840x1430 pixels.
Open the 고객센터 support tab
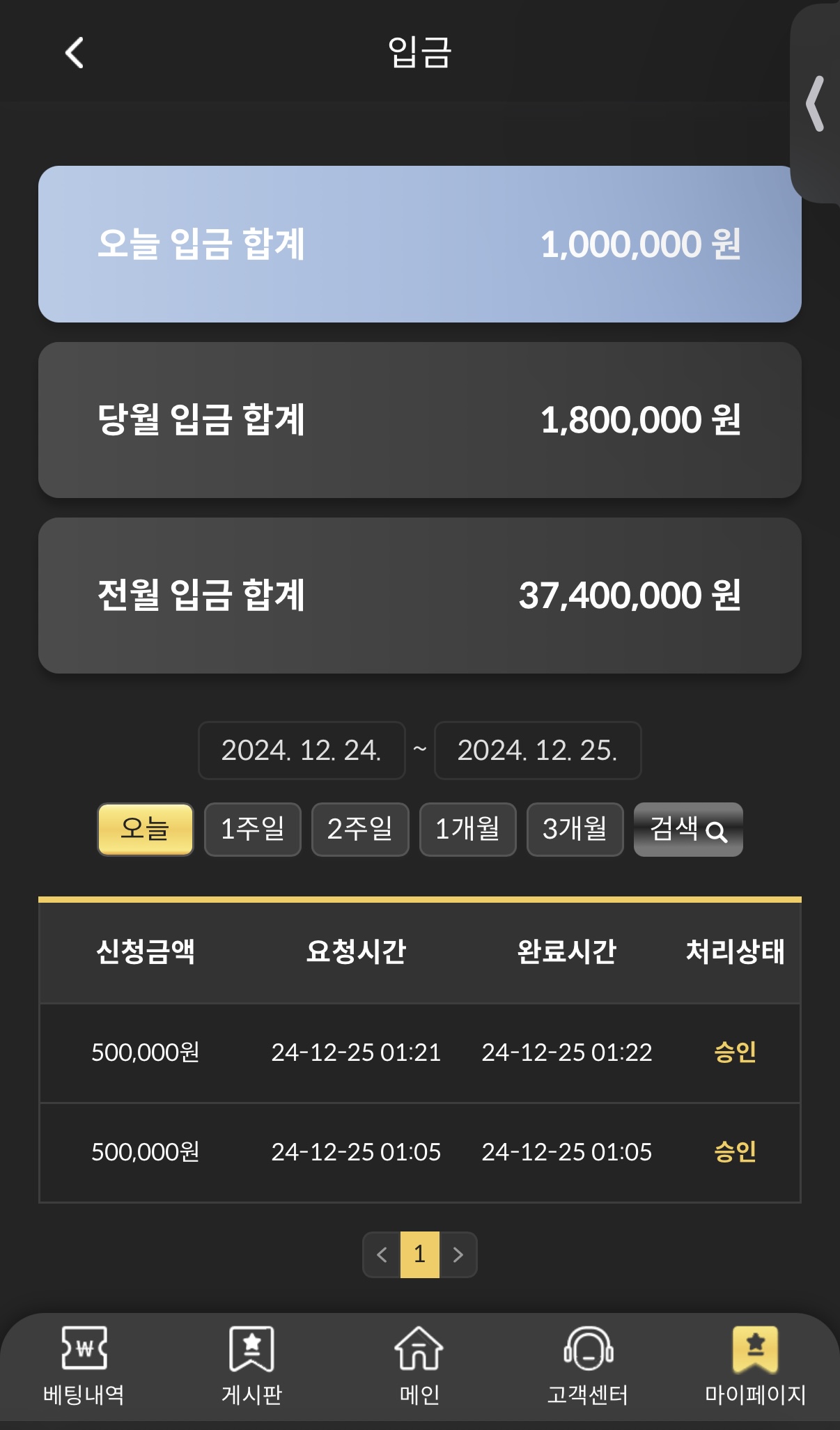(x=588, y=1366)
